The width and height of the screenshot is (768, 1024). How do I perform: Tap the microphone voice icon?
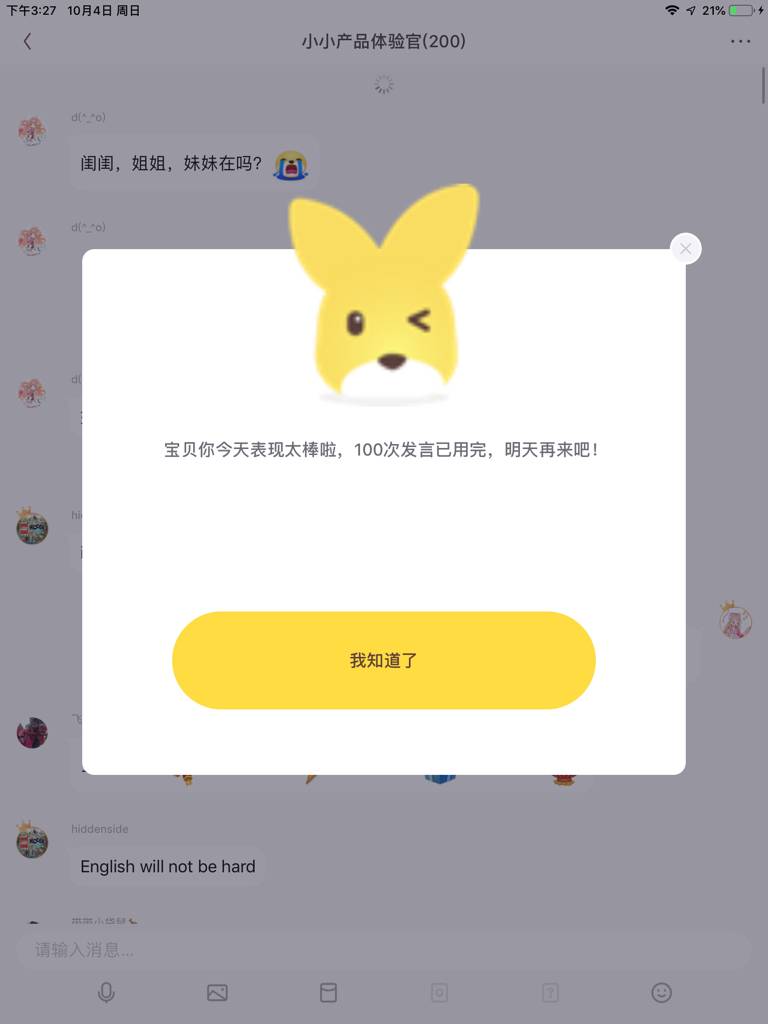[x=106, y=992]
